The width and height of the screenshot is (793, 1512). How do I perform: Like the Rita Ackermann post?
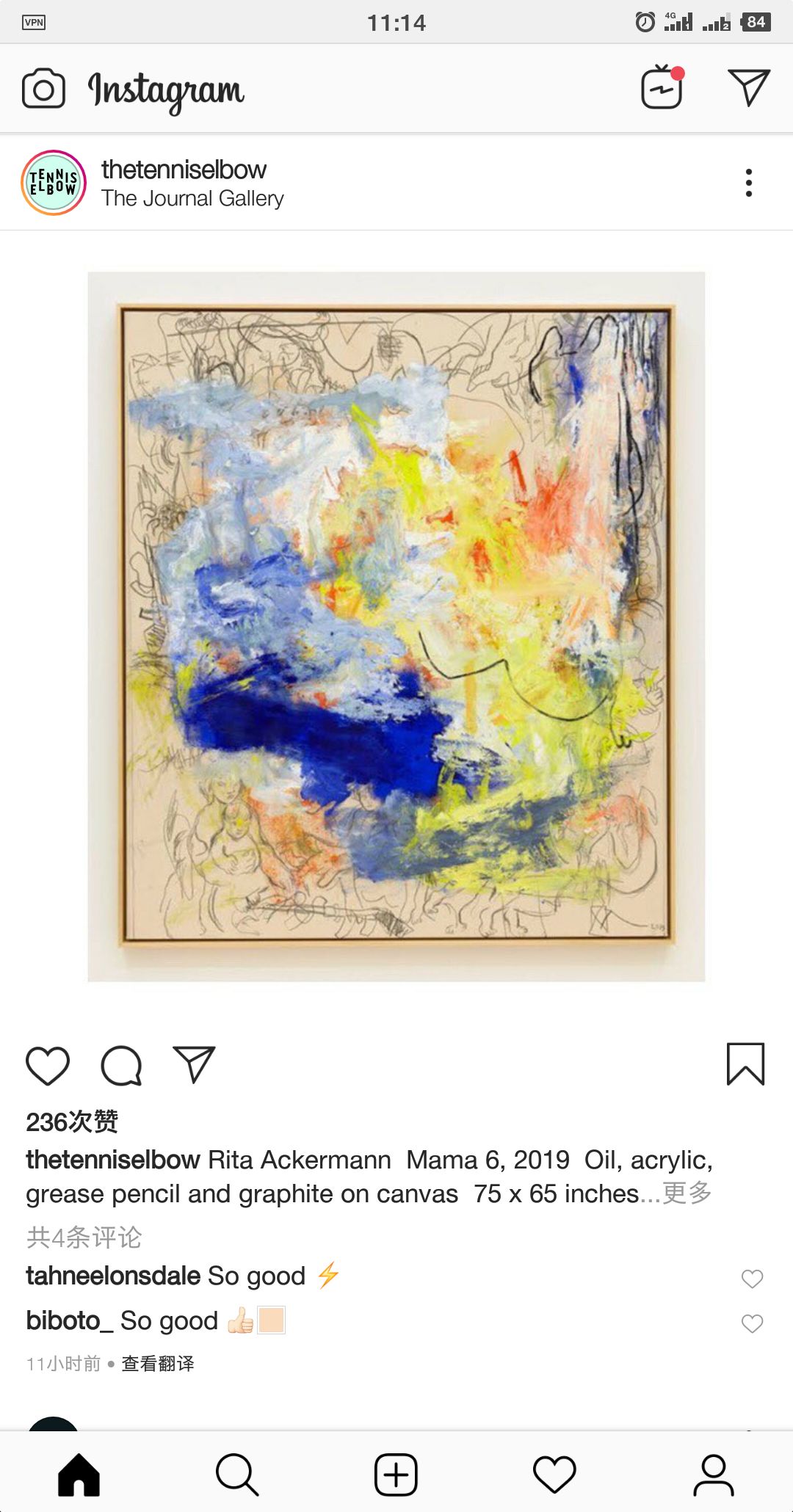click(48, 1065)
